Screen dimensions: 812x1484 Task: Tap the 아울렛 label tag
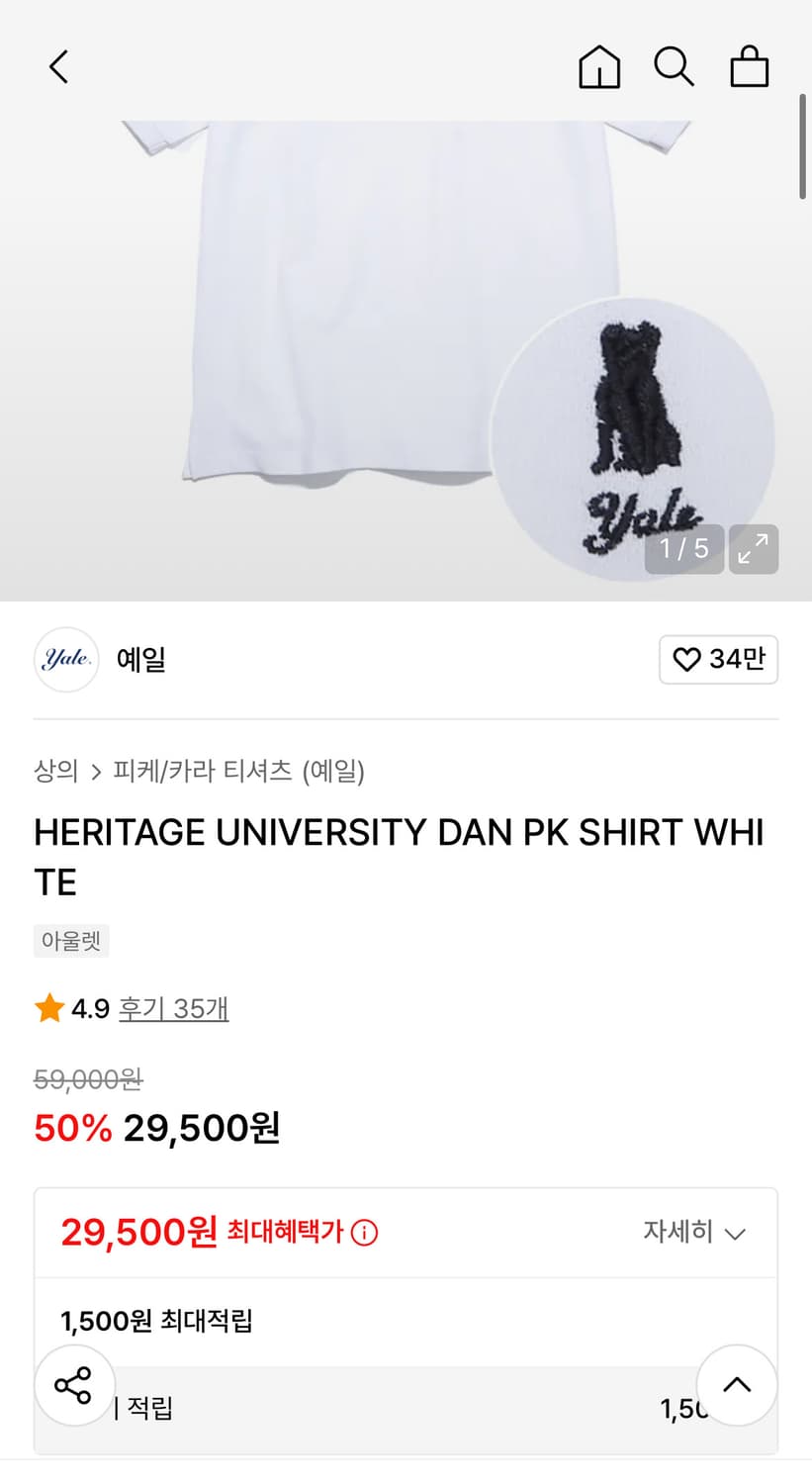coord(70,940)
